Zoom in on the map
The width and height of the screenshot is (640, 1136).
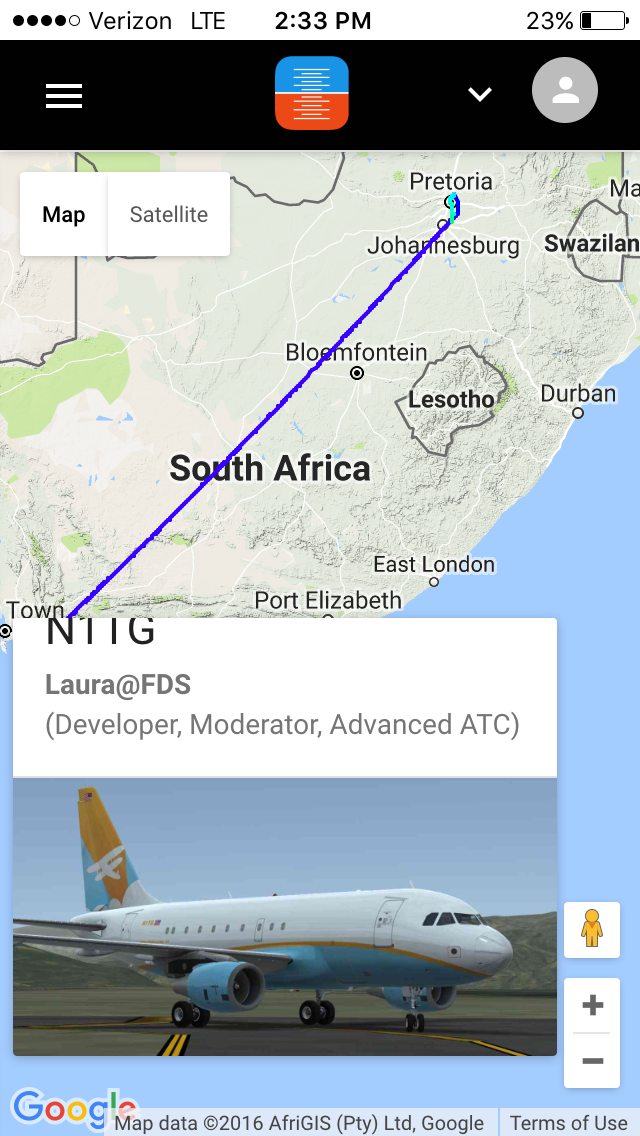[592, 1005]
